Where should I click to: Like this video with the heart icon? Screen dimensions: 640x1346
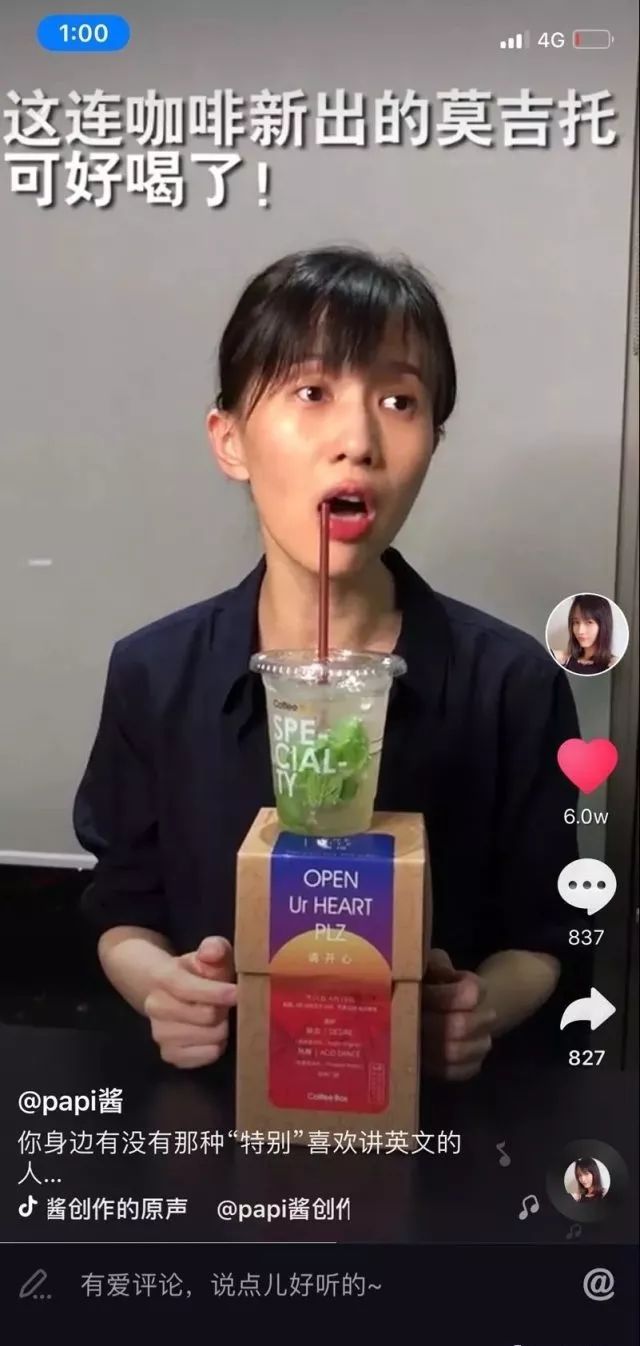tap(587, 766)
